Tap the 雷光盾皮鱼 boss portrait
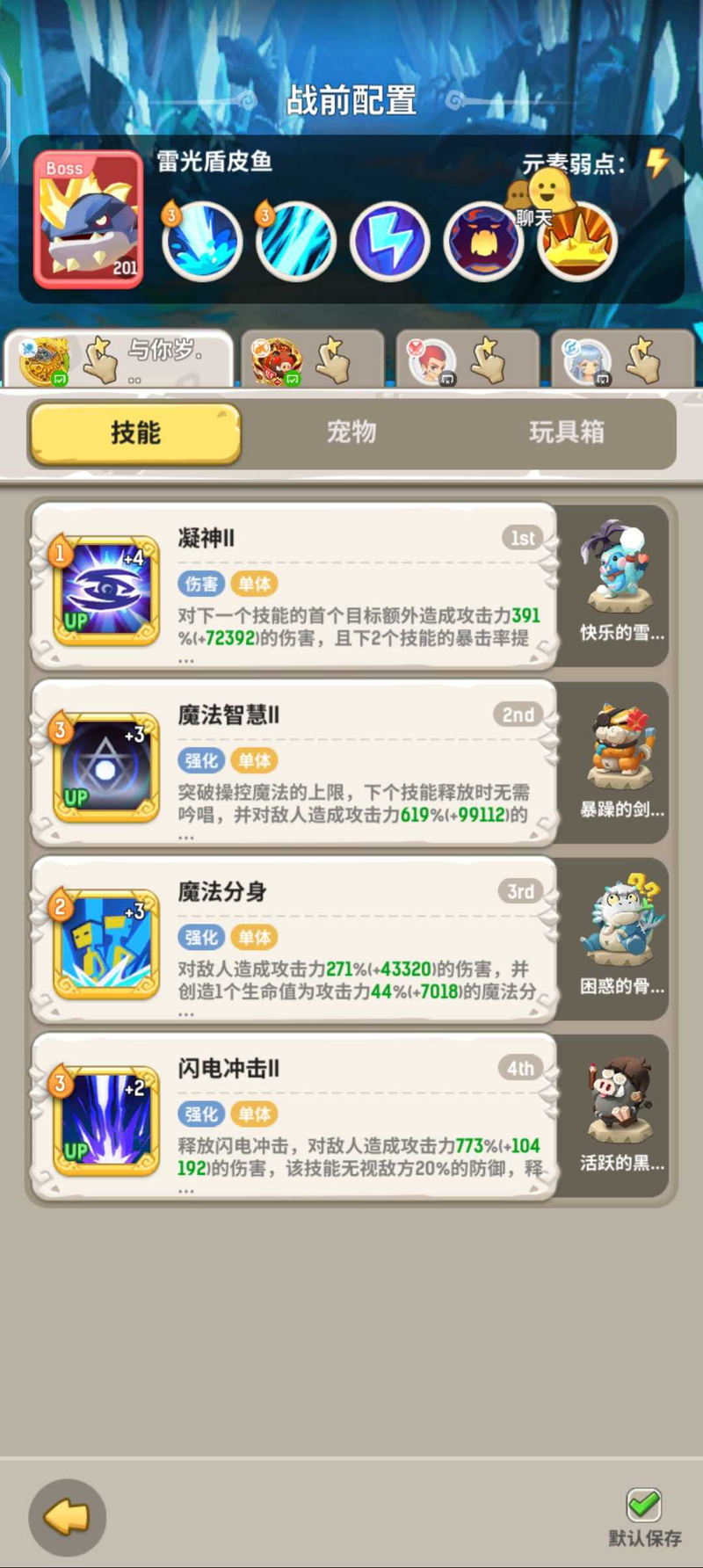Image resolution: width=703 pixels, height=1568 pixels. (x=88, y=219)
